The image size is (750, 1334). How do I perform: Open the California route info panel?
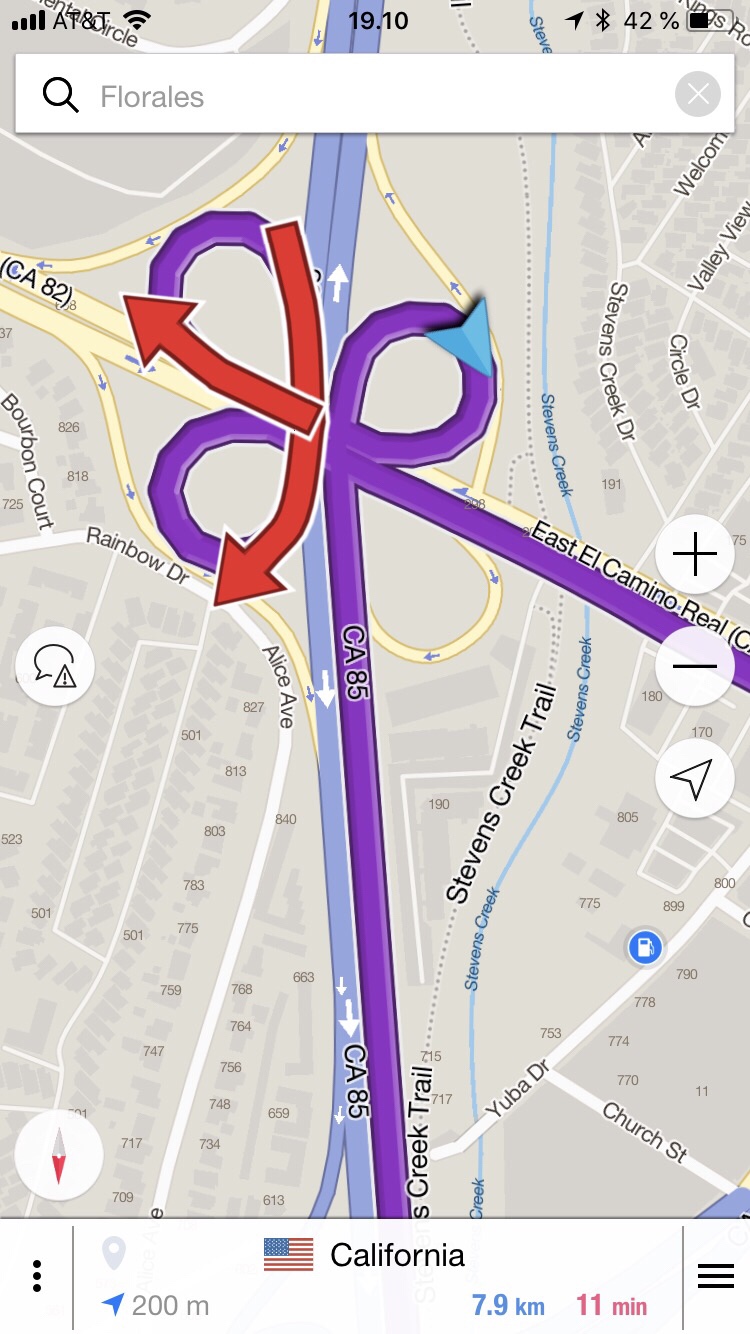378,1277
